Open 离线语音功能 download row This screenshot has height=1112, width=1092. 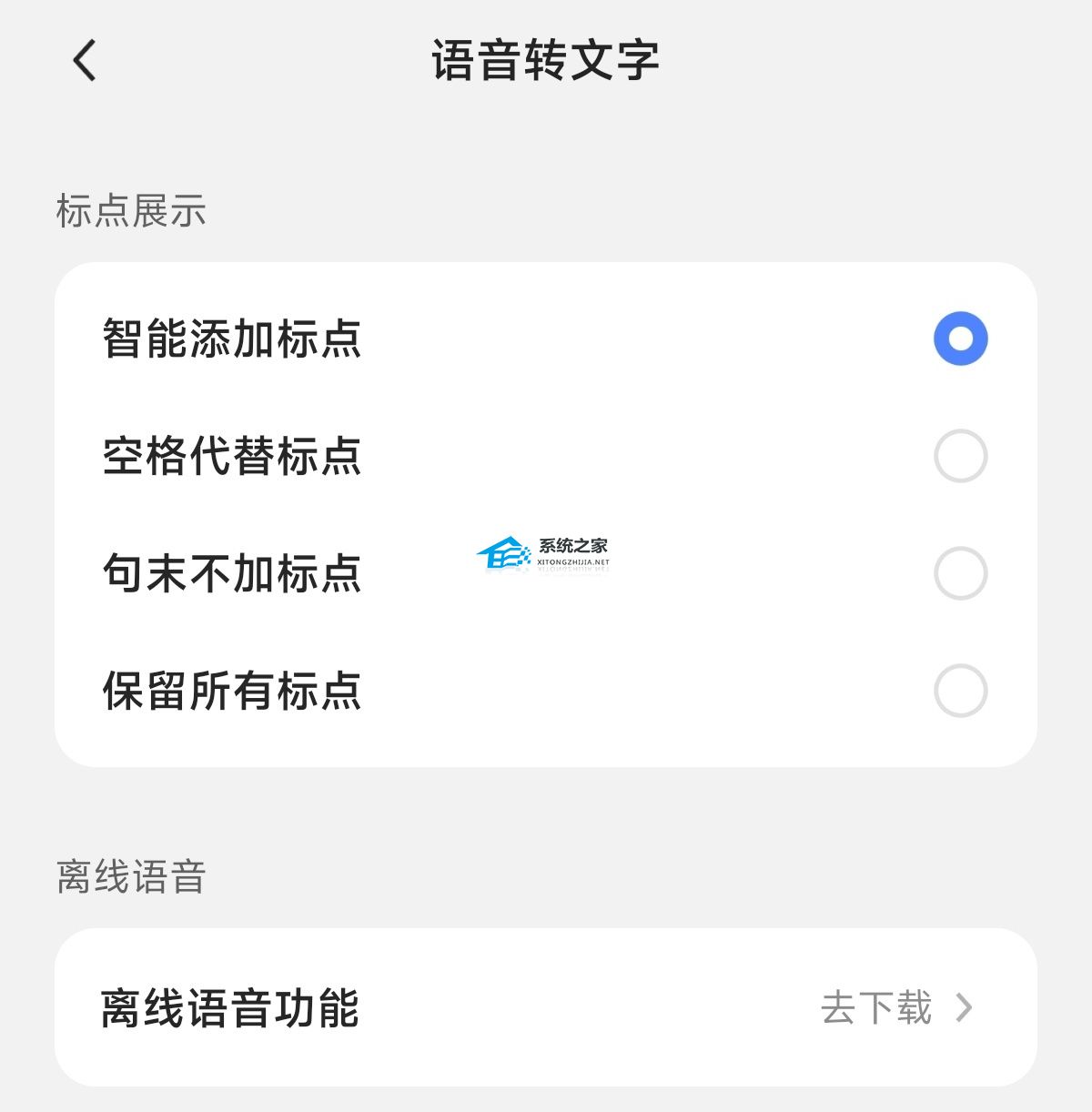(x=546, y=1007)
